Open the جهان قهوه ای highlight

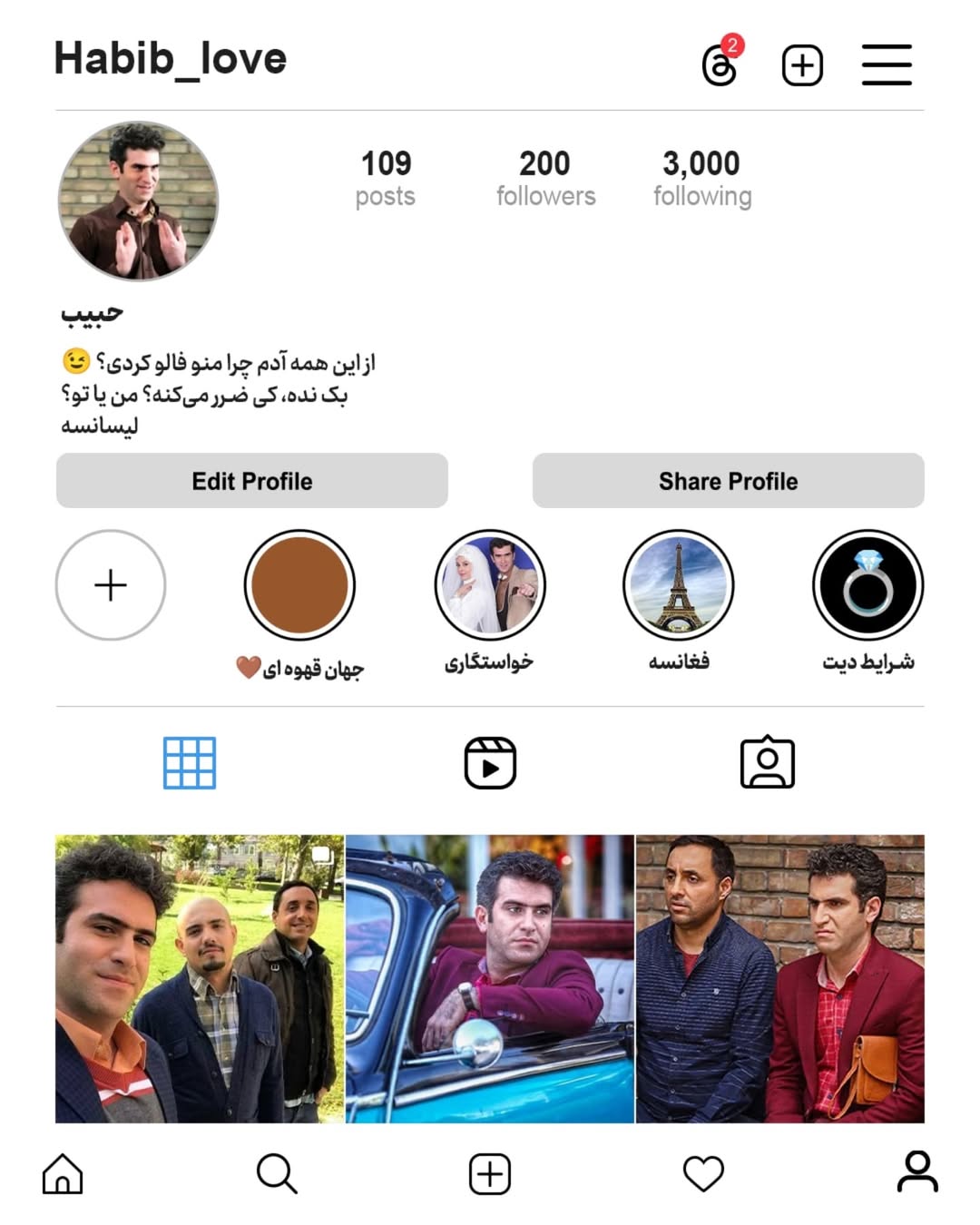pyautogui.click(x=299, y=585)
